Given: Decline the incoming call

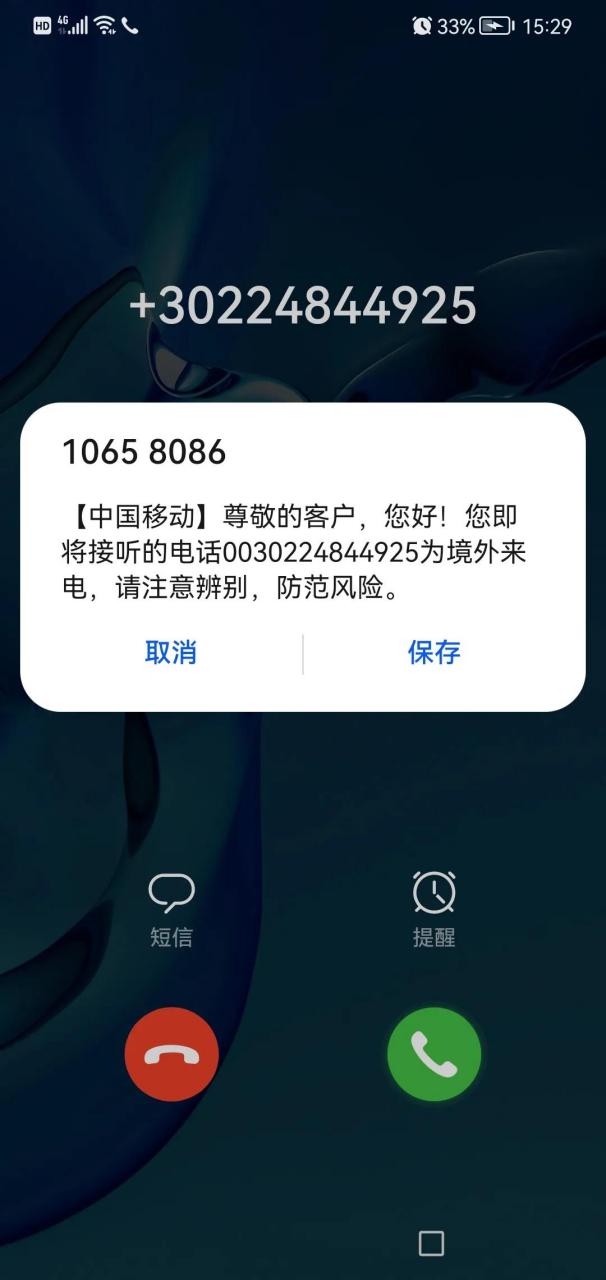Looking at the screenshot, I should coord(172,1054).
